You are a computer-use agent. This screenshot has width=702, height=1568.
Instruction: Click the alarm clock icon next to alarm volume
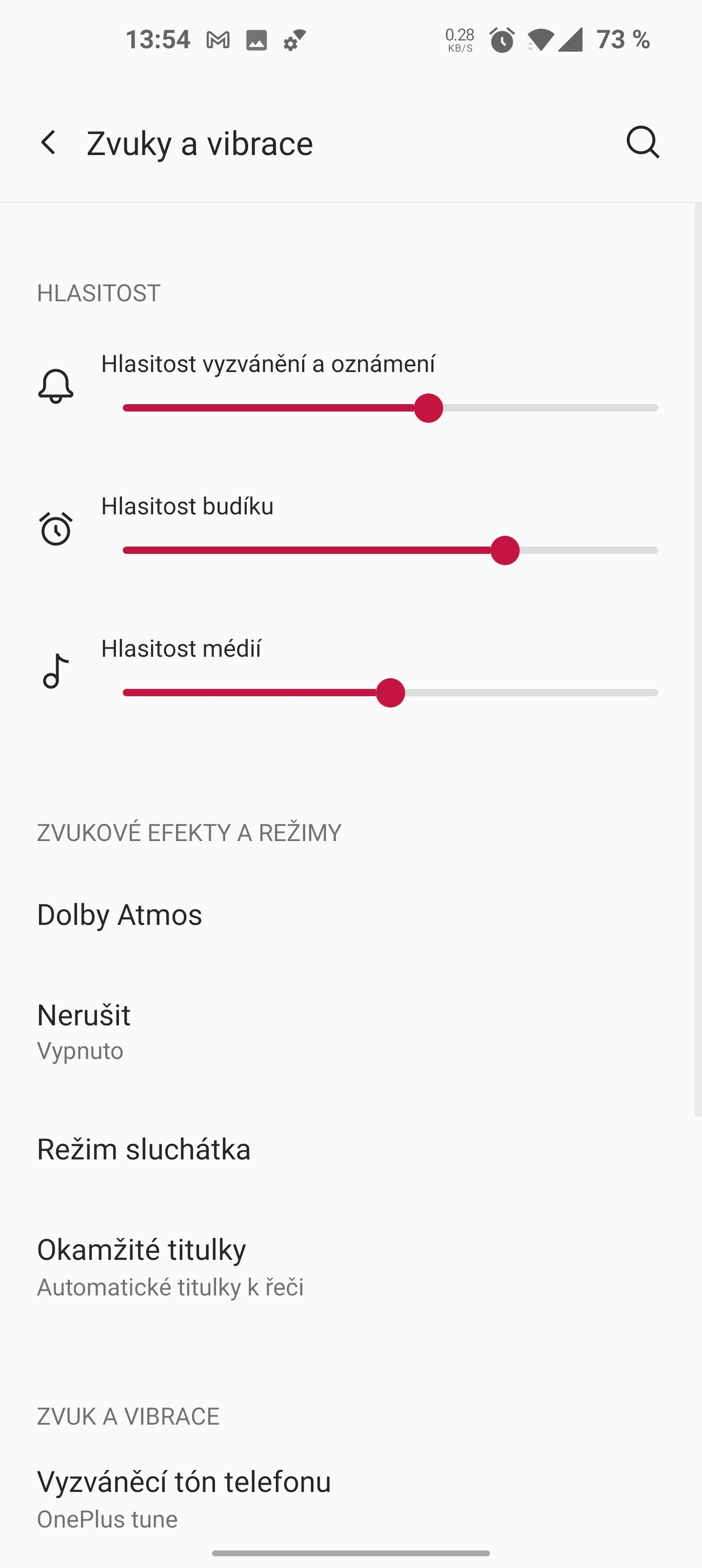coord(56,529)
